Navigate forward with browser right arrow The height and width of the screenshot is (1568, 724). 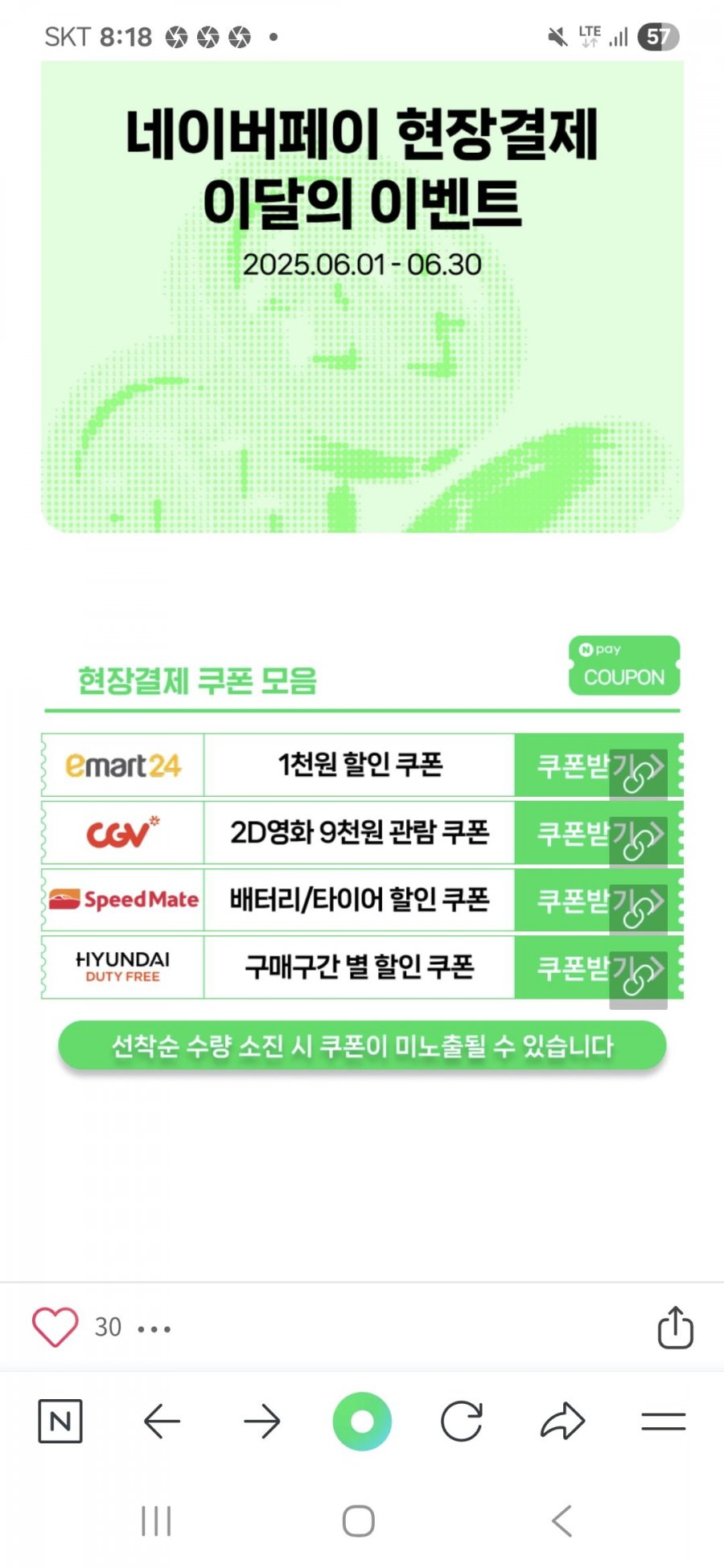click(262, 1422)
